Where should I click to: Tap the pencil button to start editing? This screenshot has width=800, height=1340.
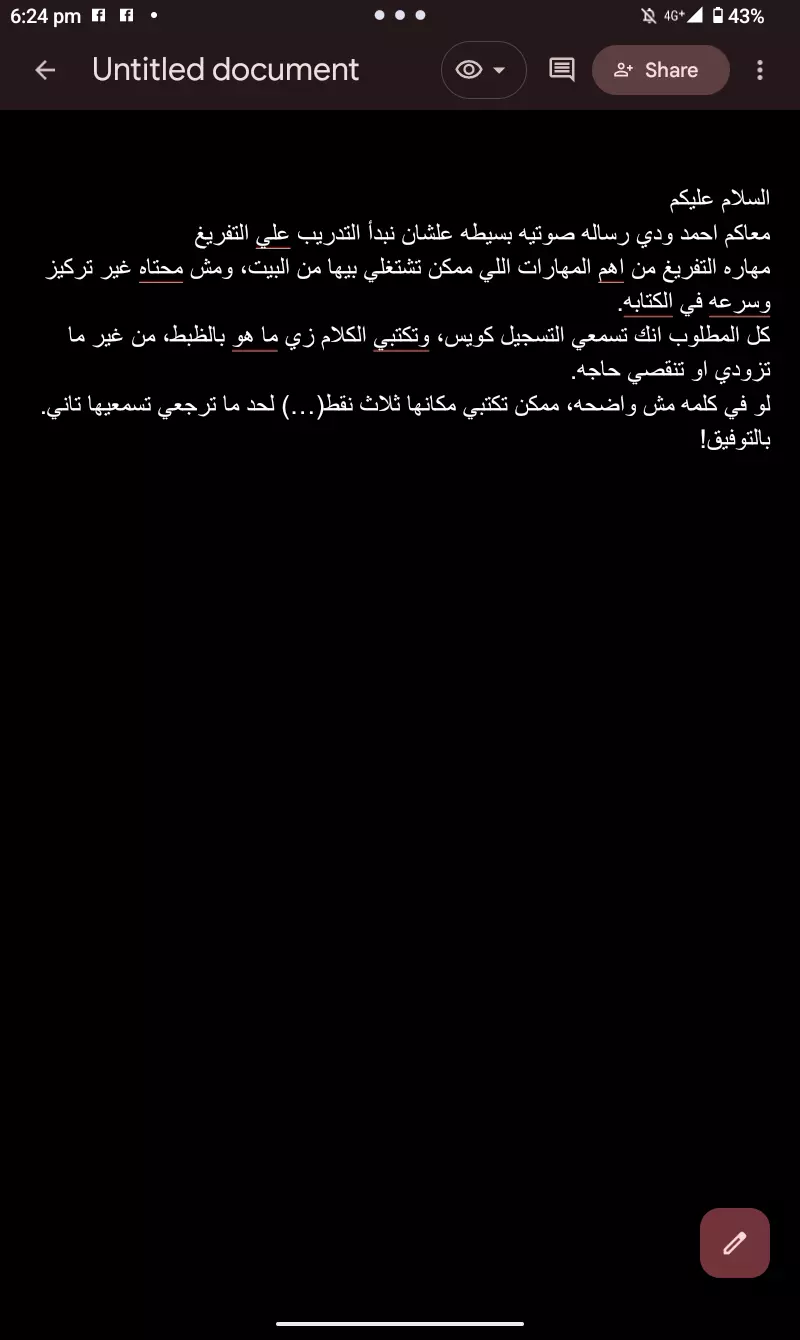tap(735, 1243)
